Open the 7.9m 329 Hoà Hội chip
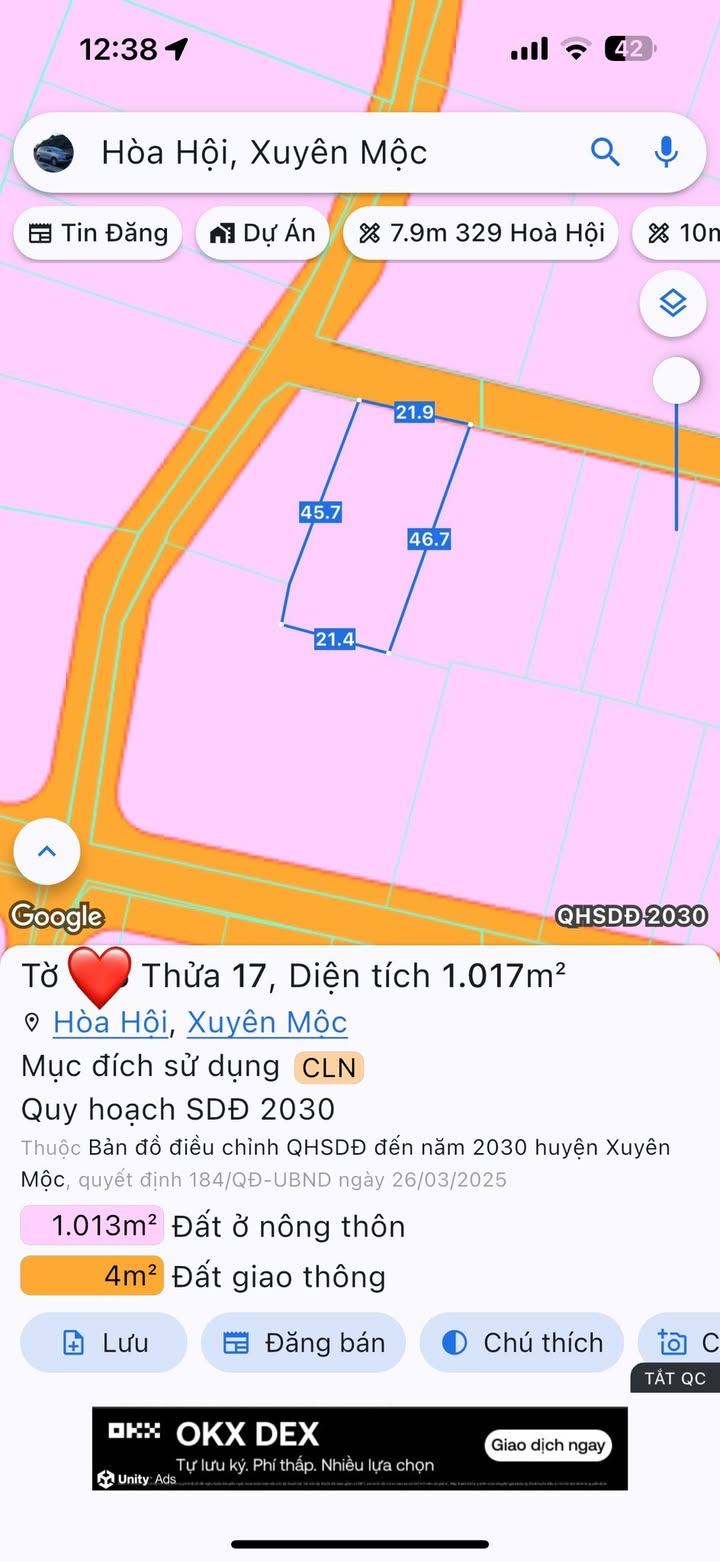 [x=482, y=234]
